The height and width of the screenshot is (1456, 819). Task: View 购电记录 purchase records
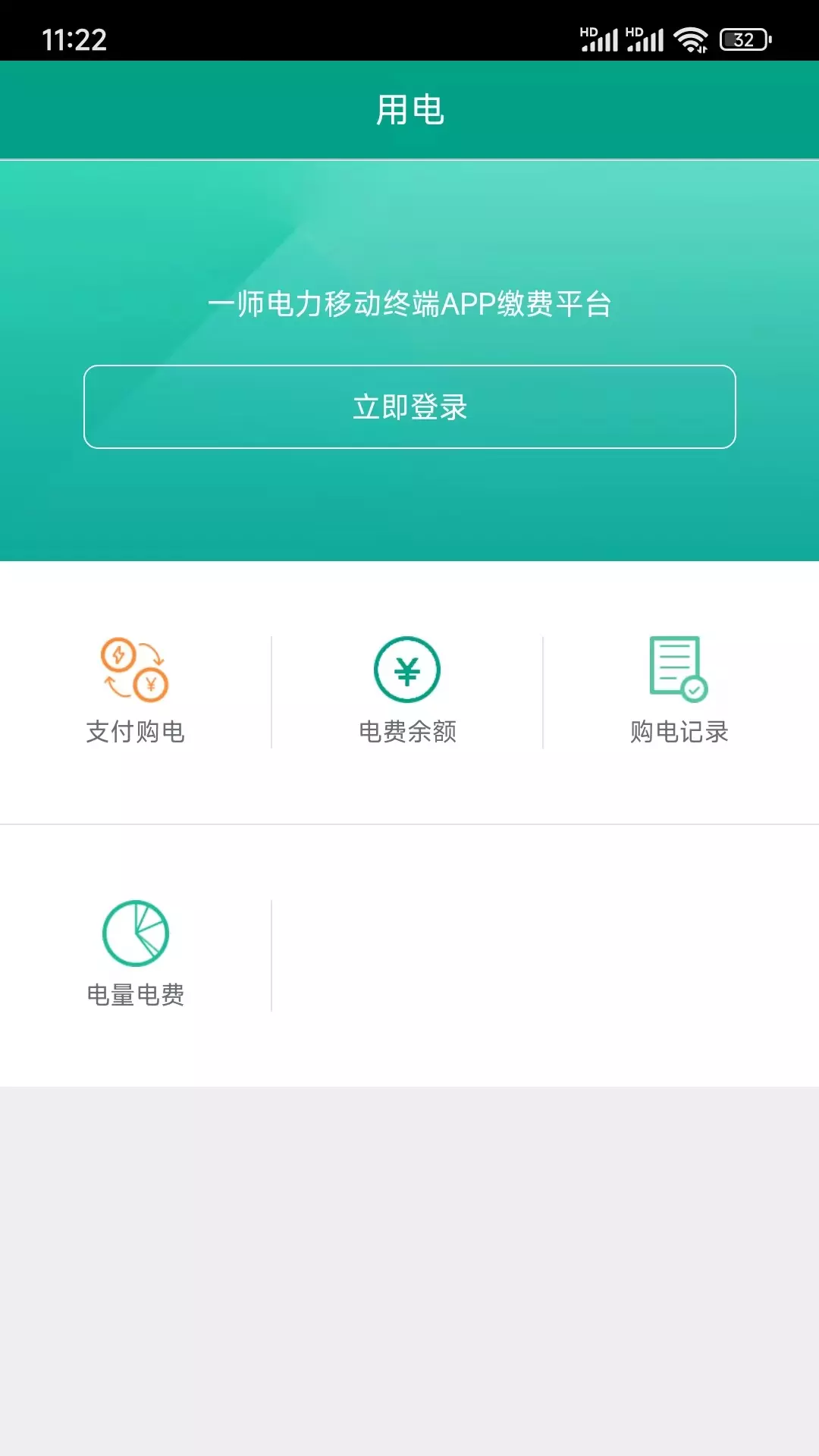(679, 692)
